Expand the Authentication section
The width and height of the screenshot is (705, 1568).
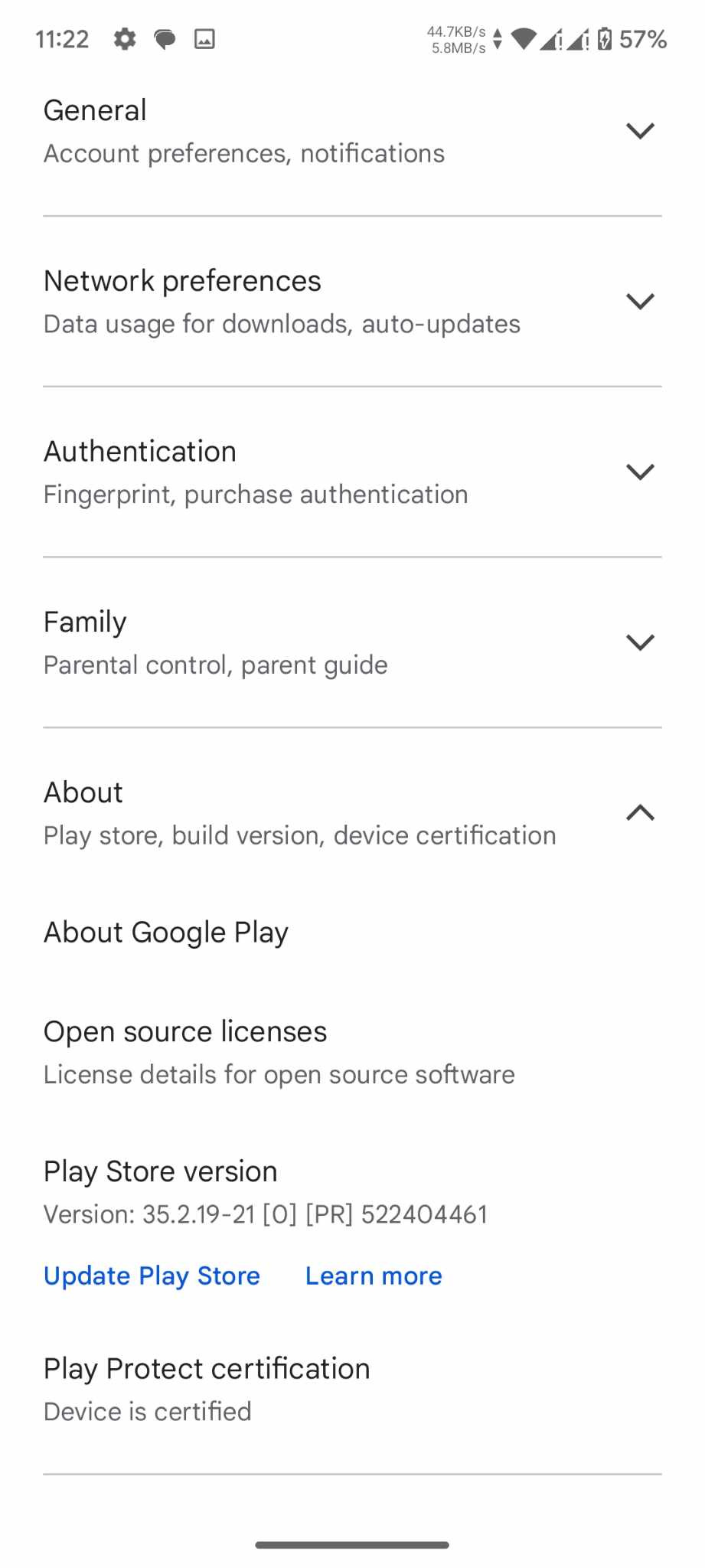640,472
